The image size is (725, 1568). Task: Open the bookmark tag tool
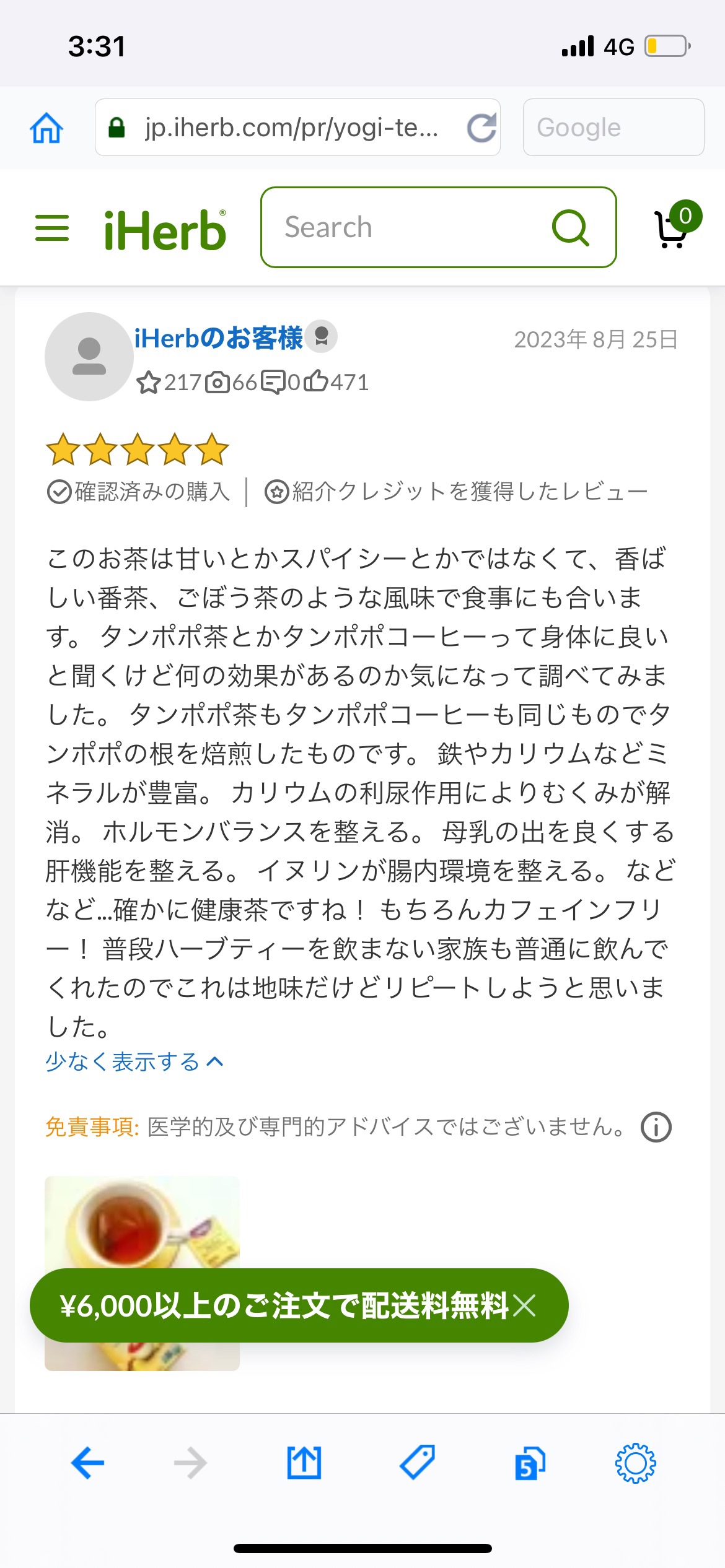click(417, 1463)
